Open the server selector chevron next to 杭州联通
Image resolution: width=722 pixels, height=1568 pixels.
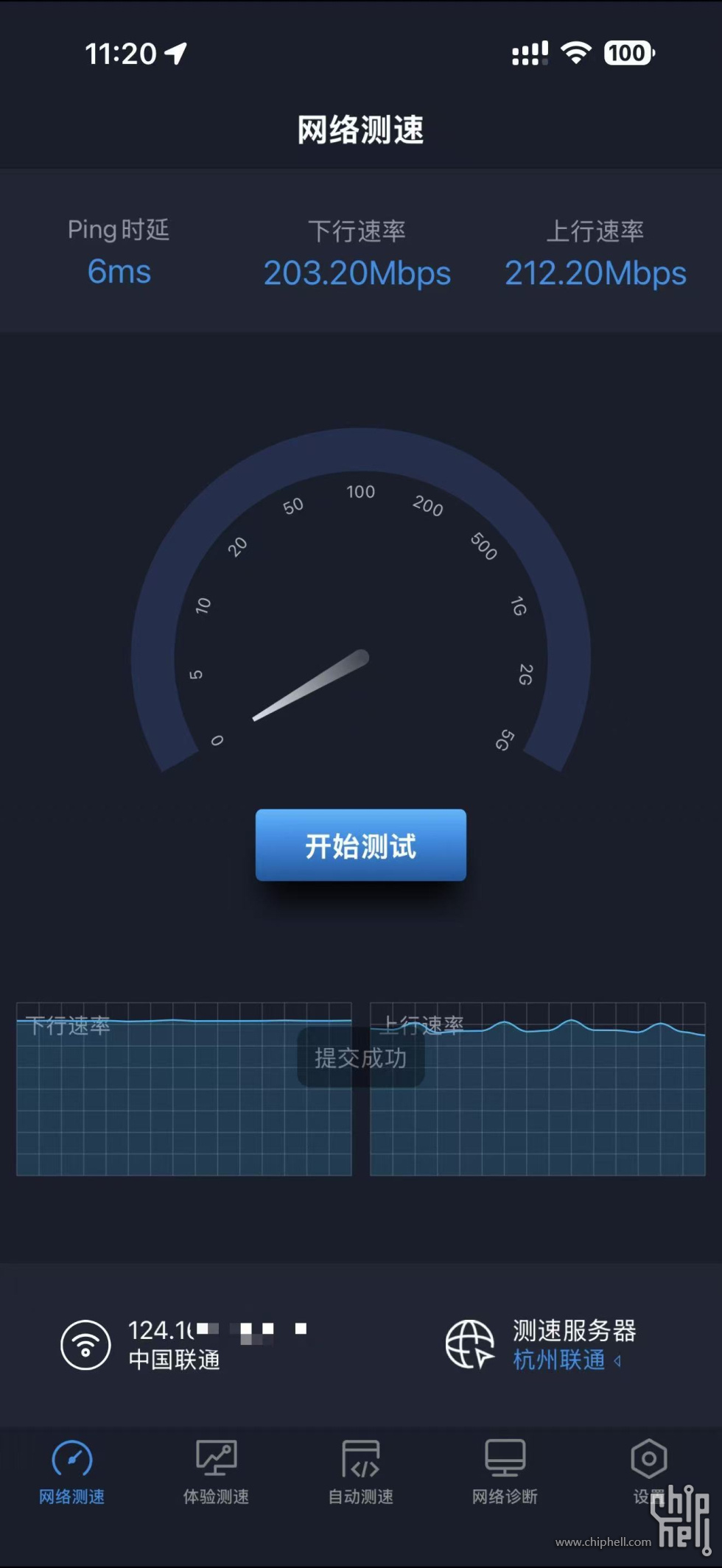(617, 1361)
